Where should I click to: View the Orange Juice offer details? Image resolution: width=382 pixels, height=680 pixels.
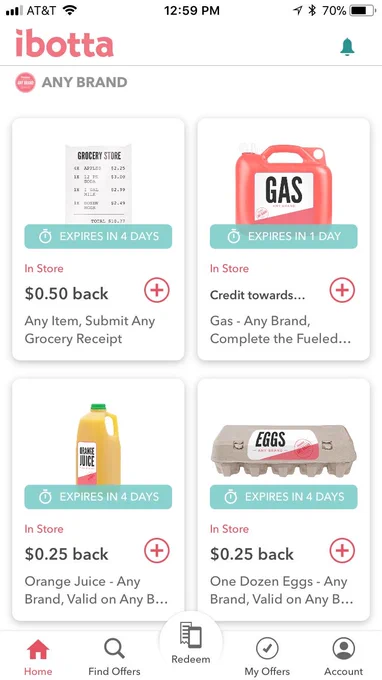(x=98, y=500)
